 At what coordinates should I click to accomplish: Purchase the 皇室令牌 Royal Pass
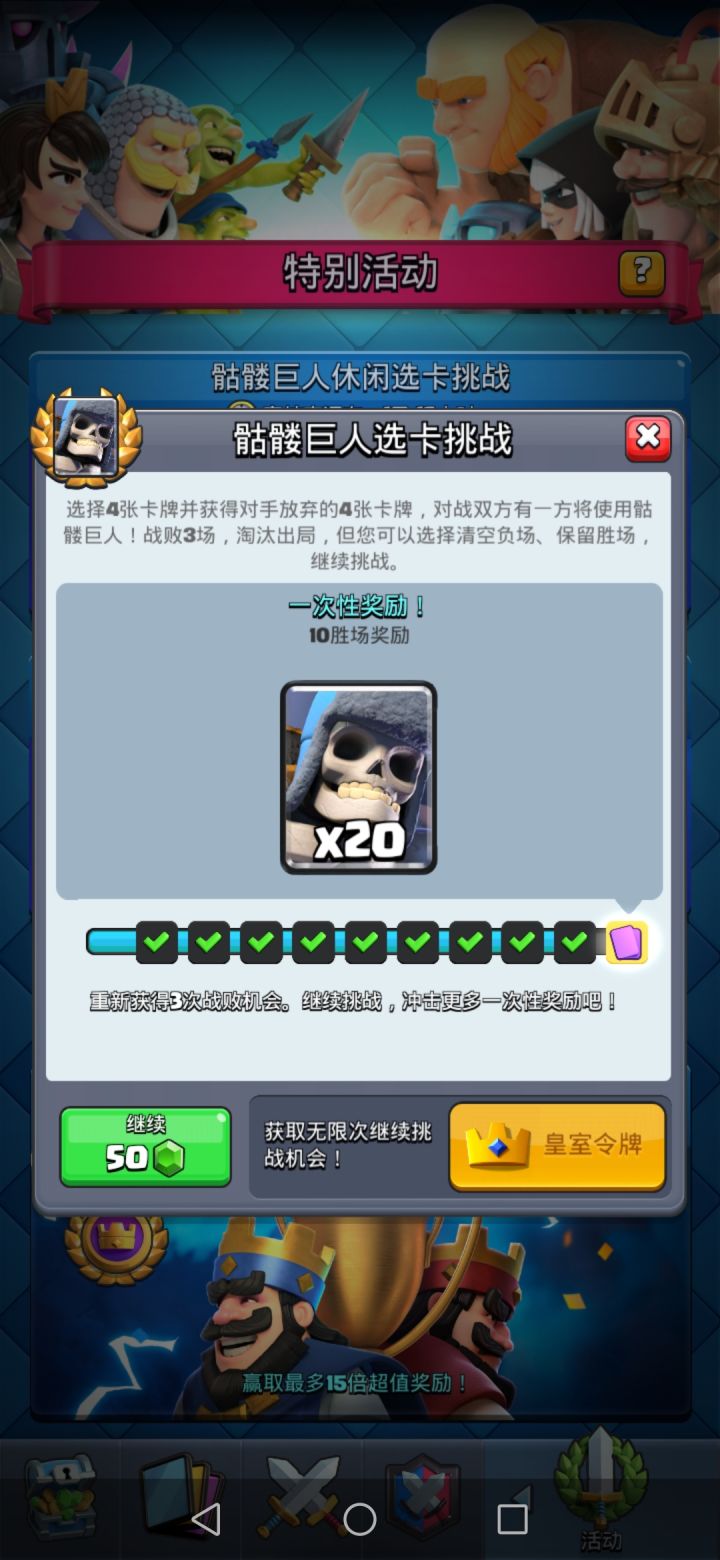(557, 1146)
